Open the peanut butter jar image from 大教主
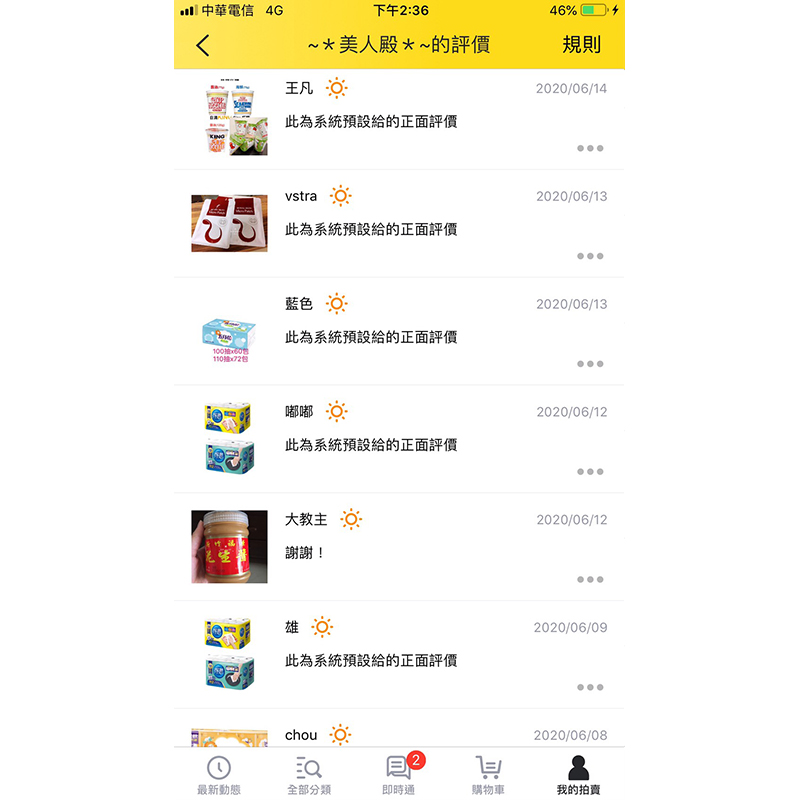Image resolution: width=800 pixels, height=800 pixels. (230, 547)
